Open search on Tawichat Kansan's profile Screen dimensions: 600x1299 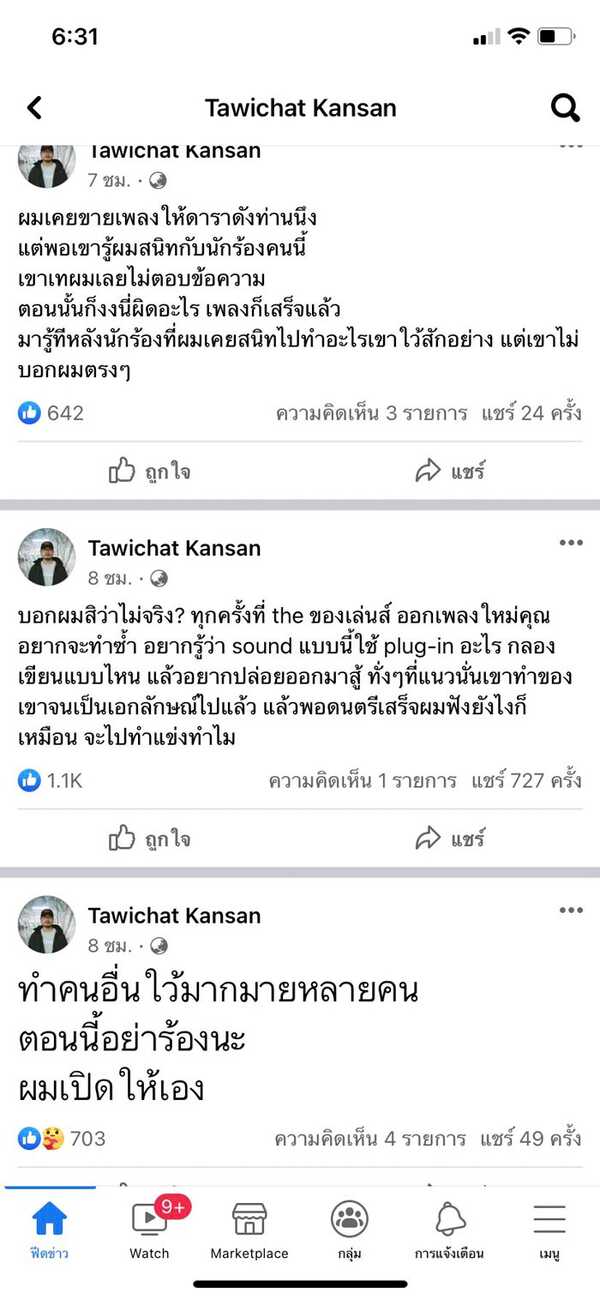[x=565, y=108]
